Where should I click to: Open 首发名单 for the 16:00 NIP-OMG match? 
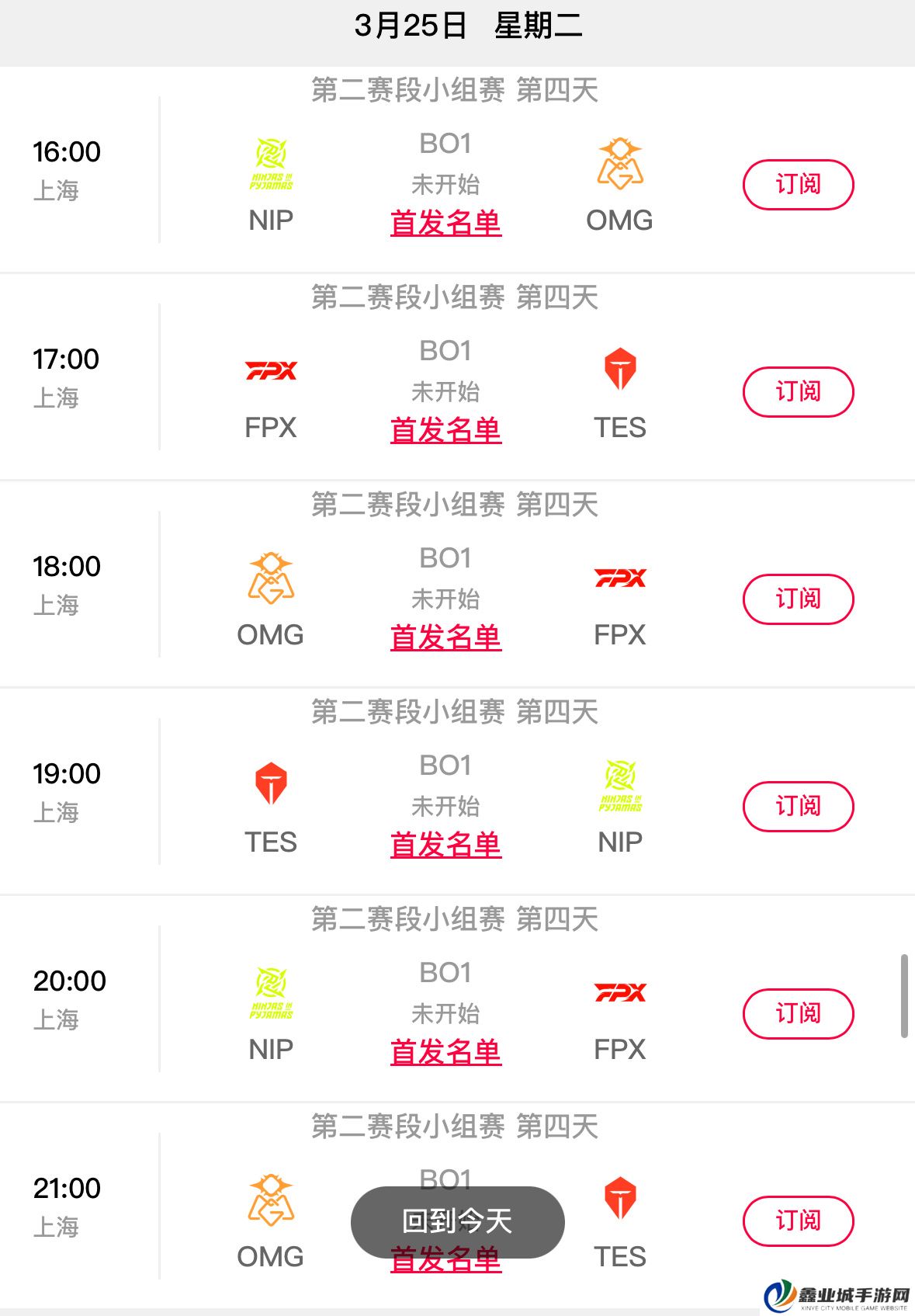coord(445,223)
